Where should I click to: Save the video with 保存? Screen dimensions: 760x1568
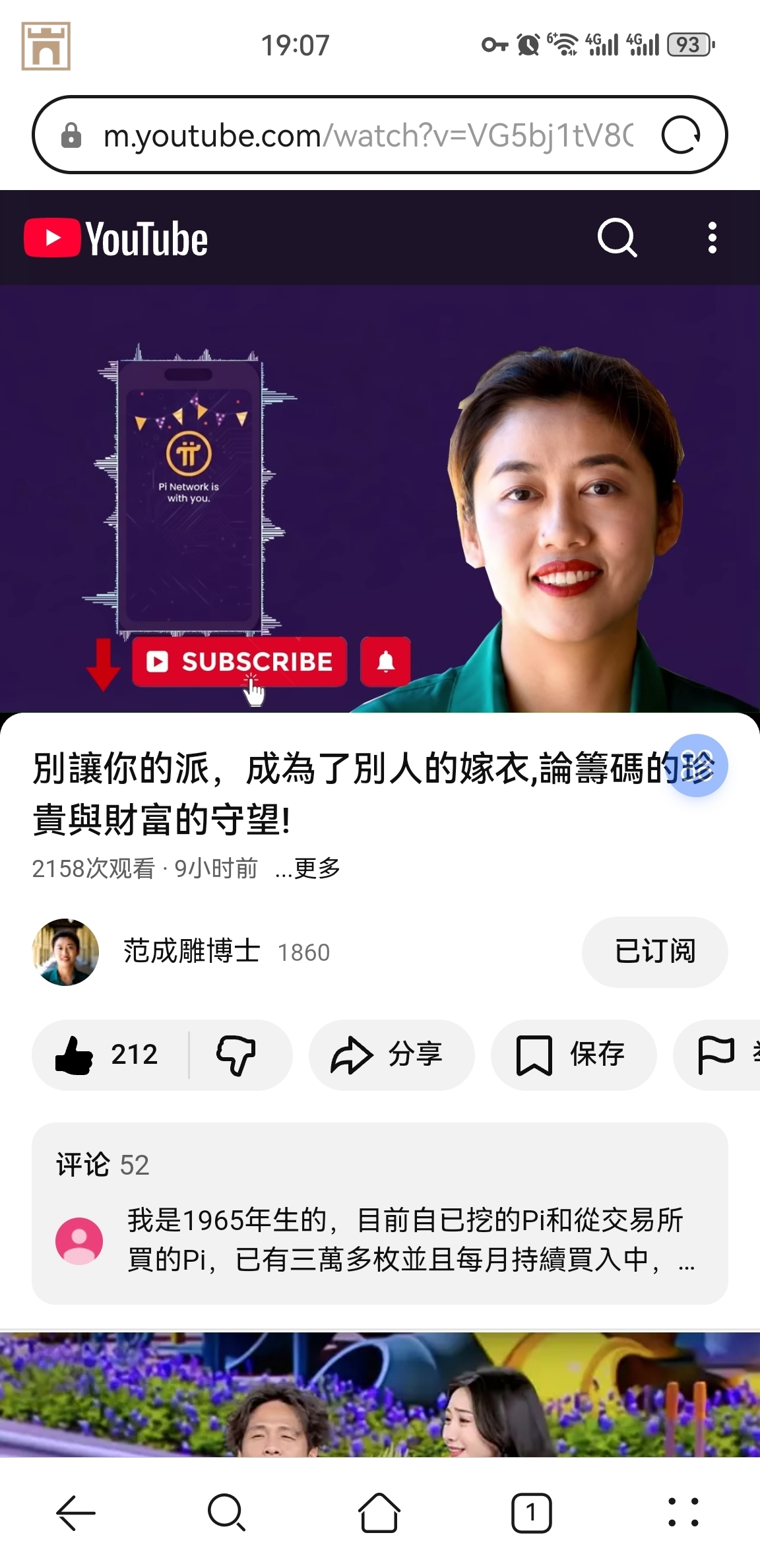tap(573, 1055)
